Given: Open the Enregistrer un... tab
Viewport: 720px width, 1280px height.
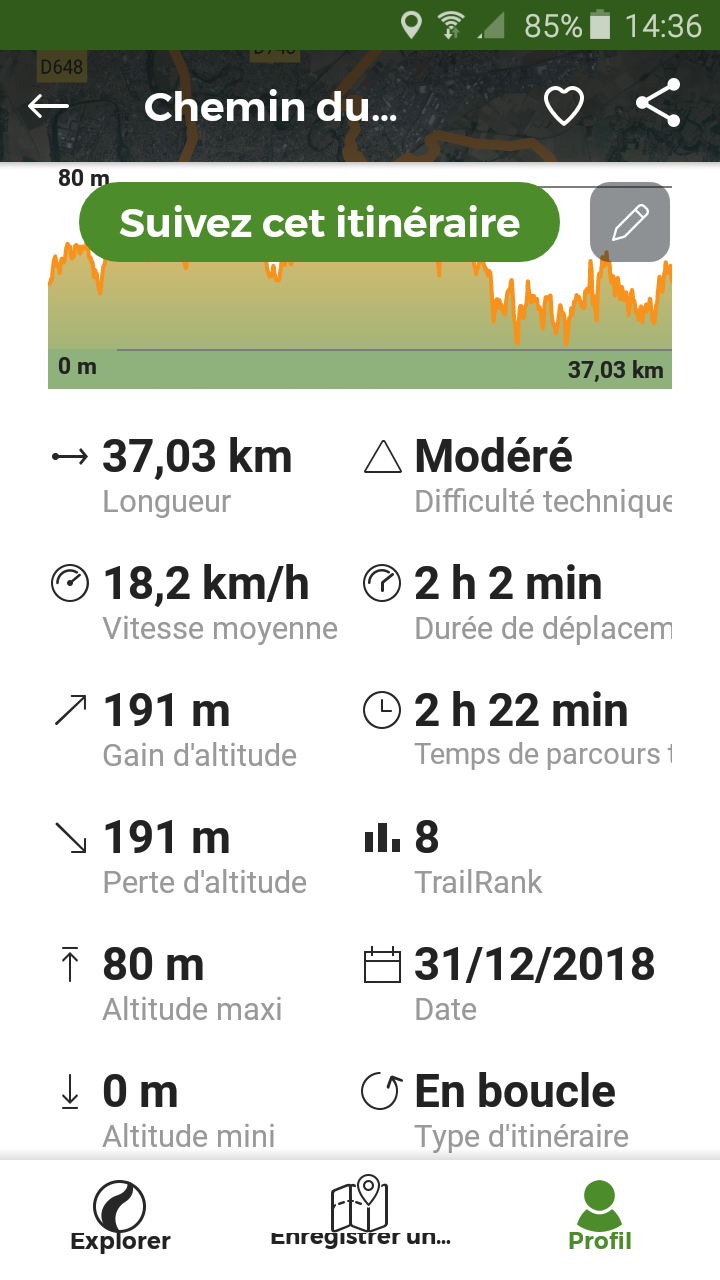Looking at the screenshot, I should click(x=360, y=1214).
